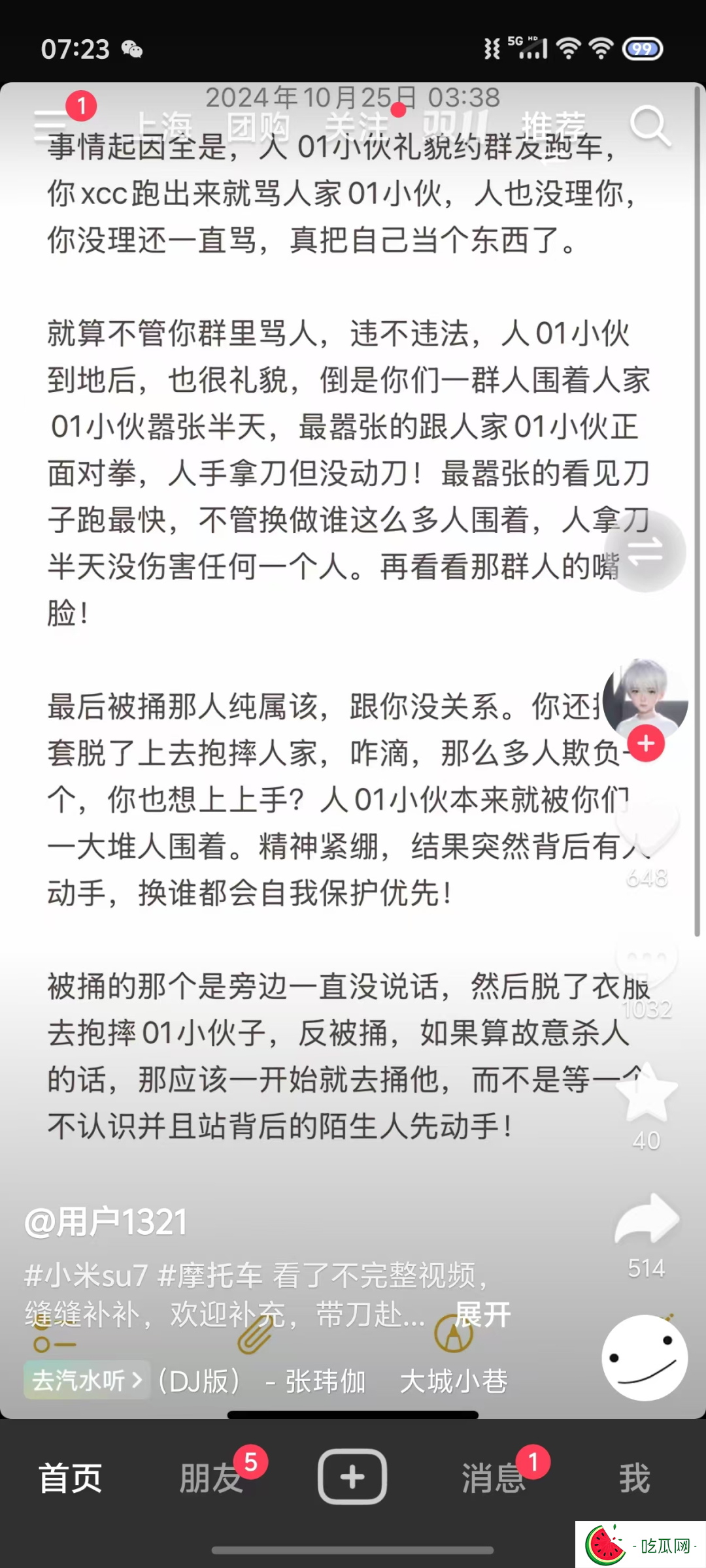Open 用户1321's profile name
The height and width of the screenshot is (1568, 706).
coord(107,1222)
